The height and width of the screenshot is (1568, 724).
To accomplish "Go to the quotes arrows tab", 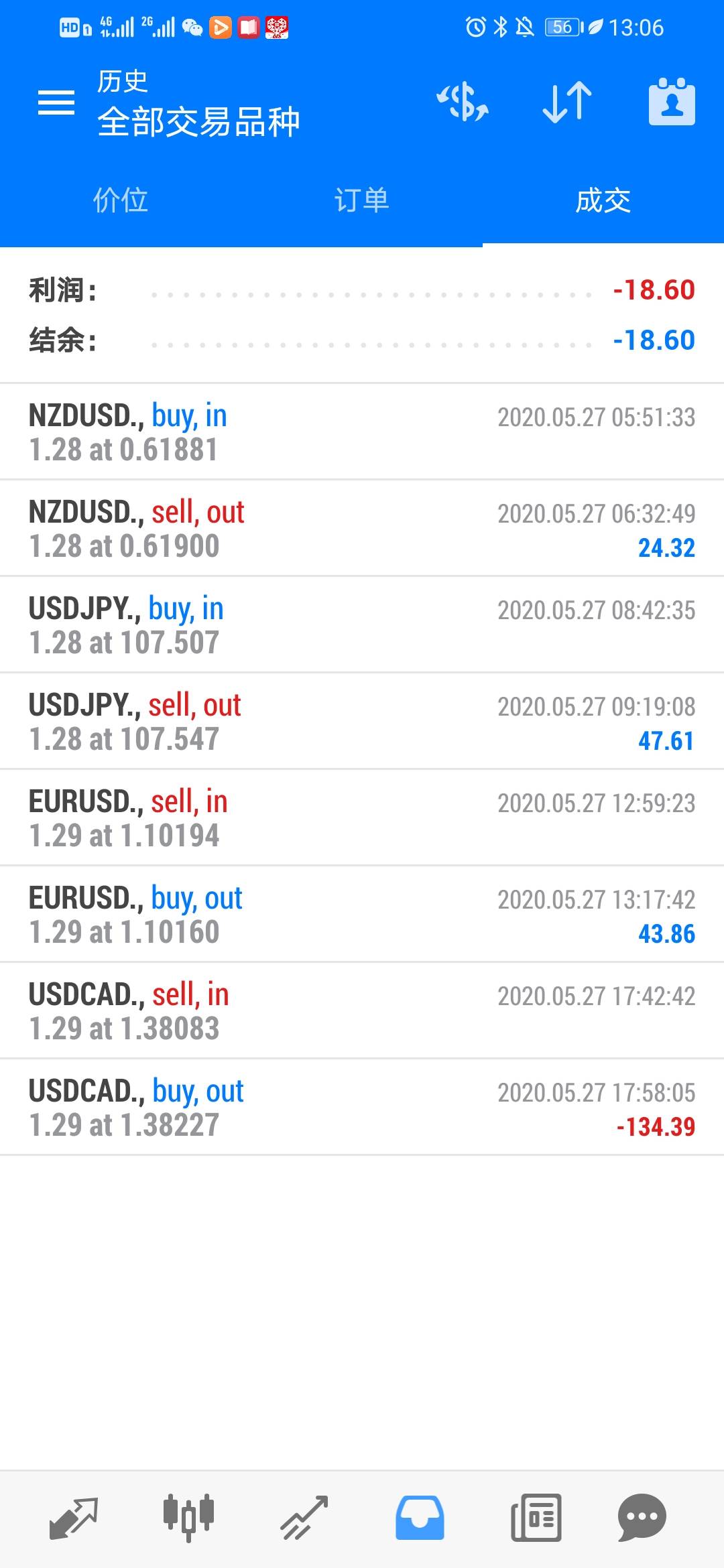I will (x=74, y=1518).
